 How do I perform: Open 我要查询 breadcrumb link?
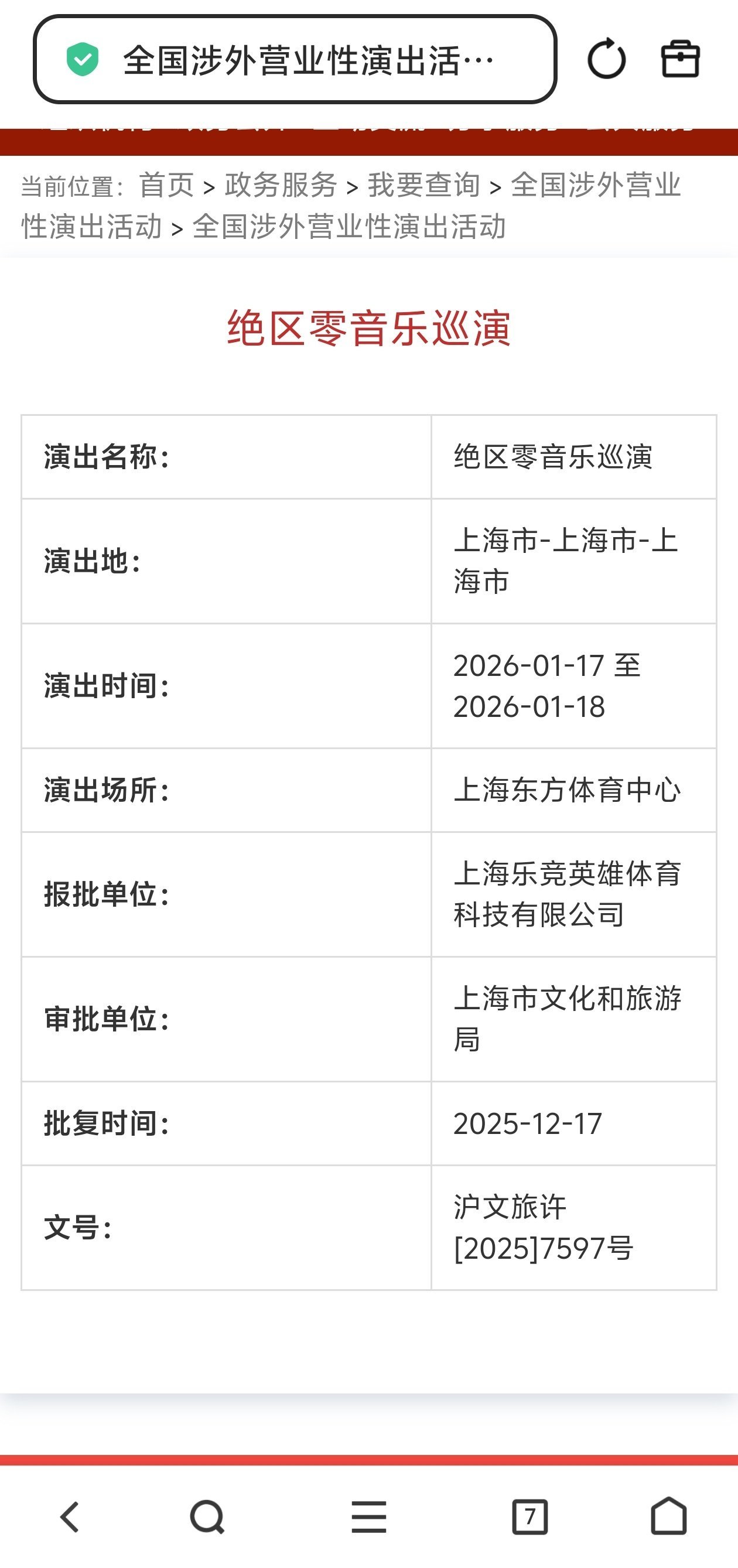tap(424, 185)
